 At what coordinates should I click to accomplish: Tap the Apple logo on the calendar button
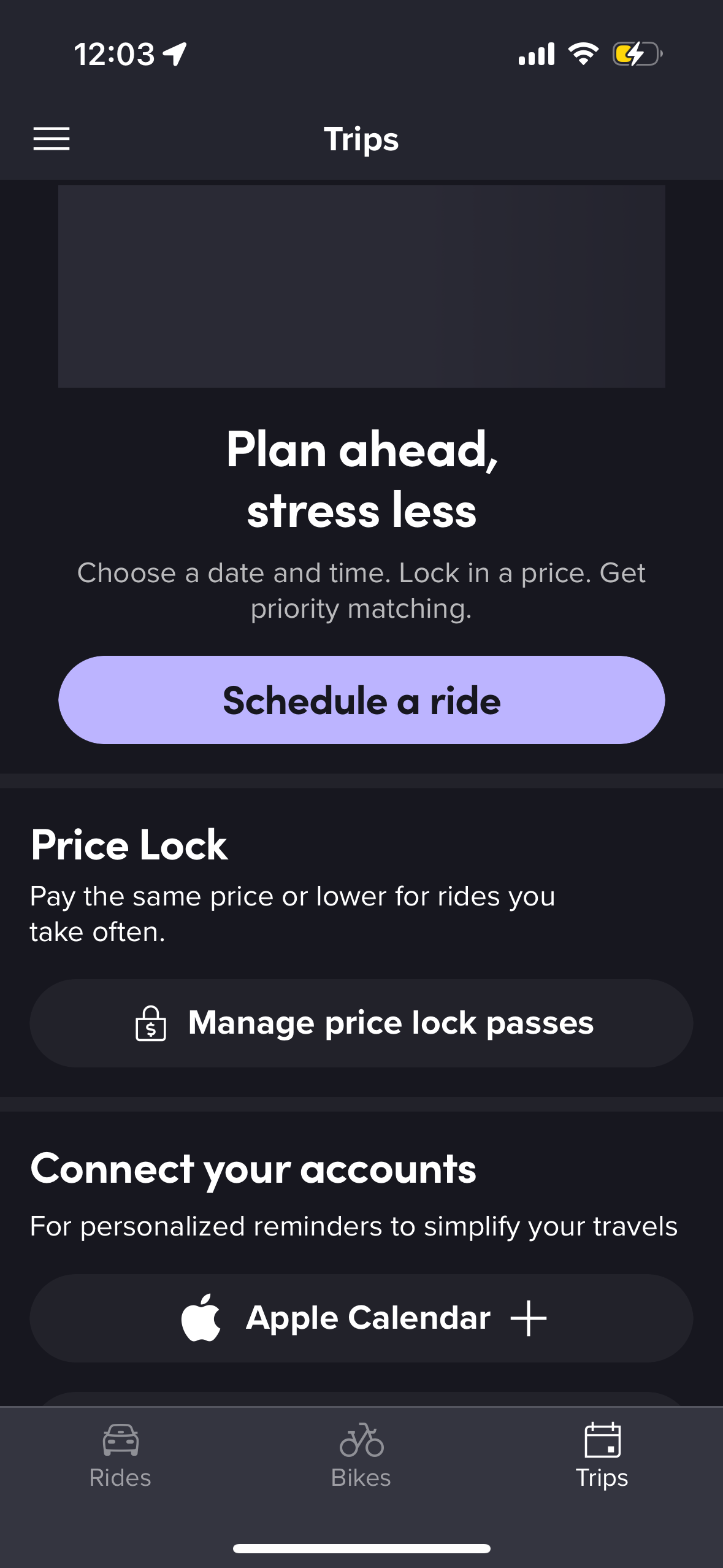pyautogui.click(x=203, y=1316)
